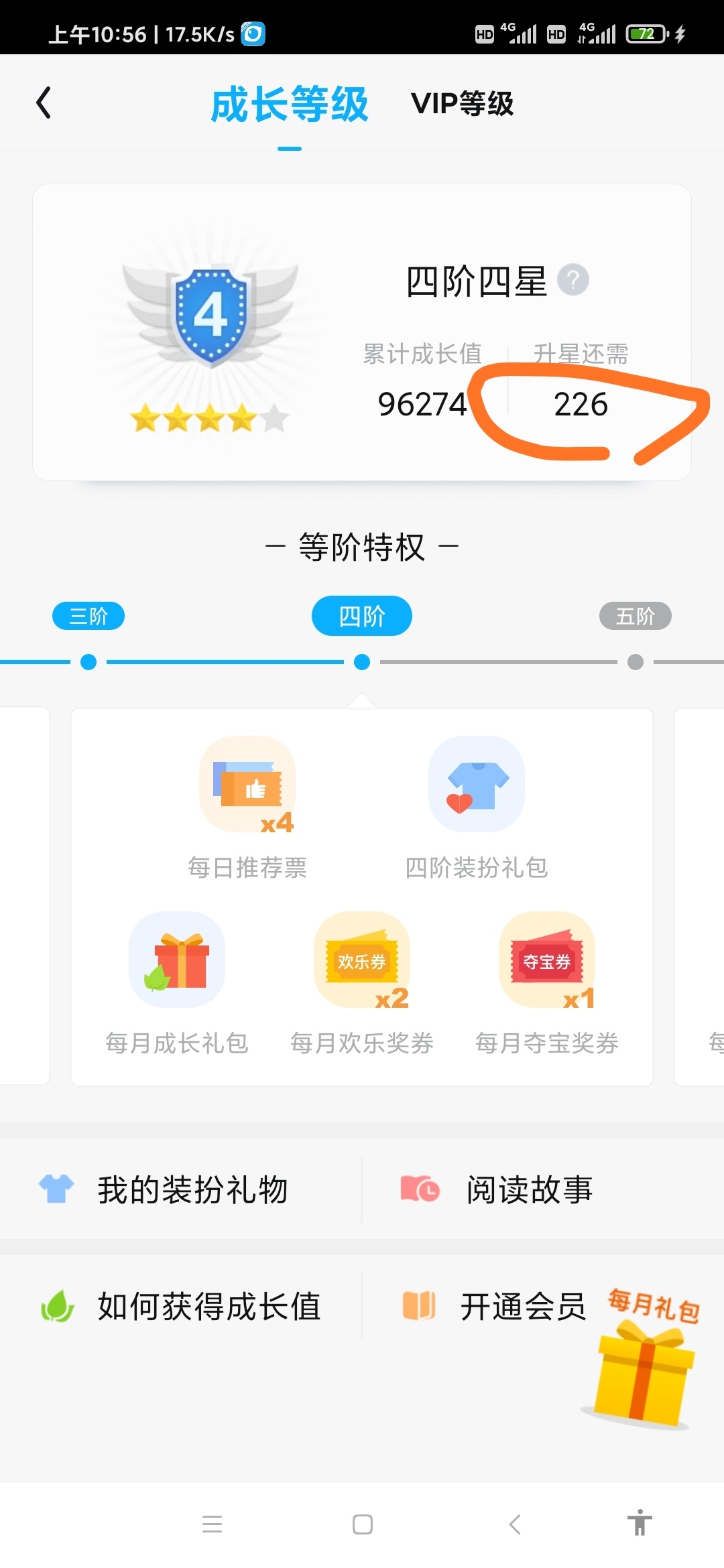Tap the system home button

pos(363,1524)
